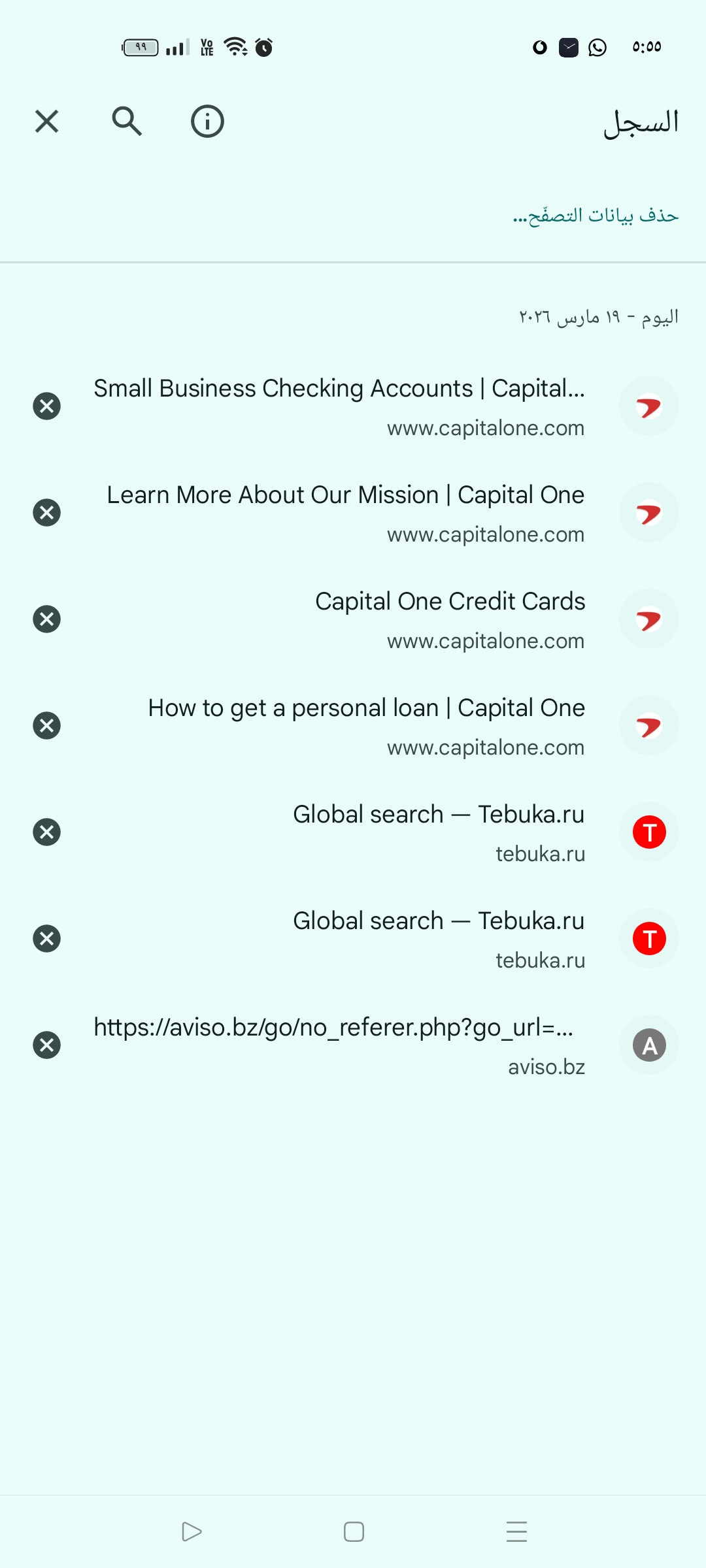Delete the personal loan history entry
The width and height of the screenshot is (706, 1568).
pos(46,726)
